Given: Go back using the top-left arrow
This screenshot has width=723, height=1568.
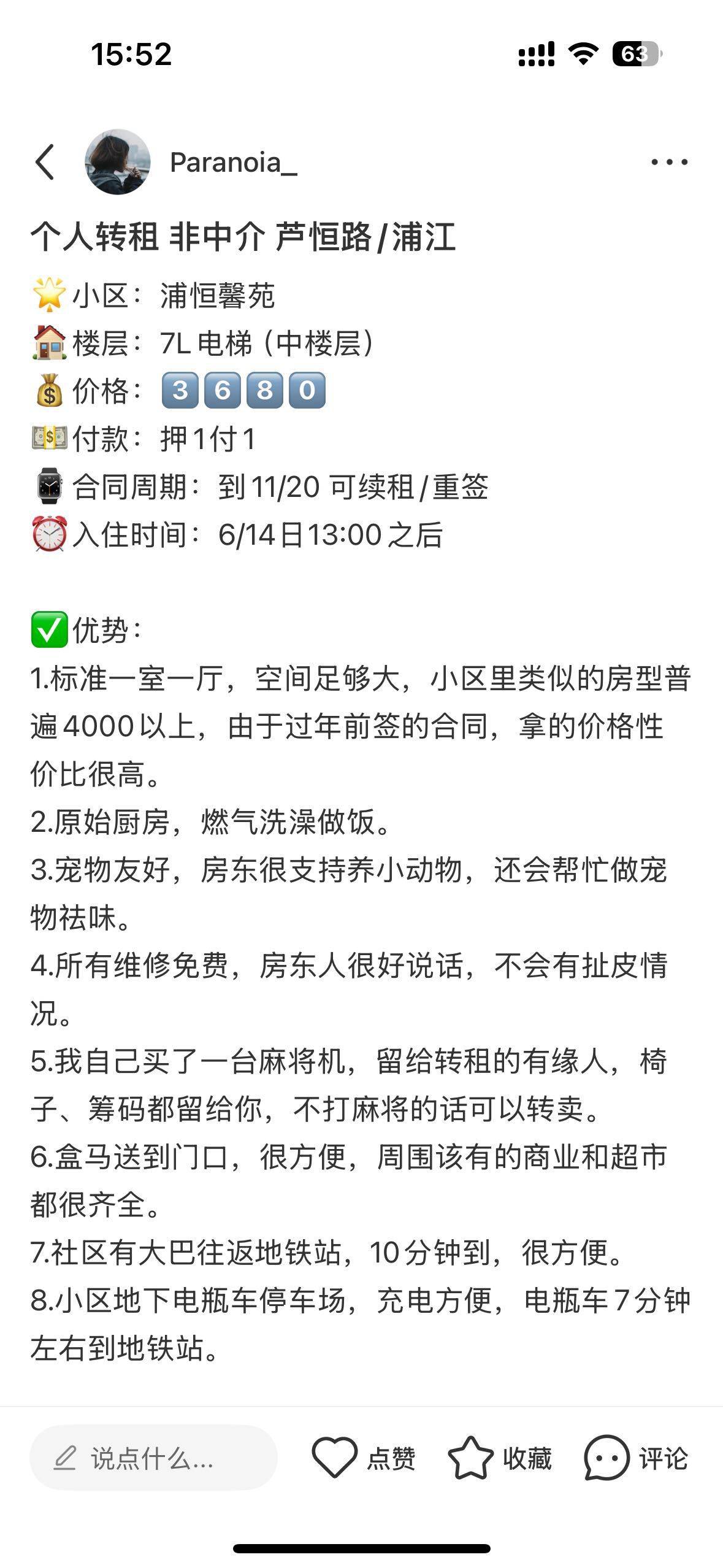Looking at the screenshot, I should pyautogui.click(x=45, y=163).
